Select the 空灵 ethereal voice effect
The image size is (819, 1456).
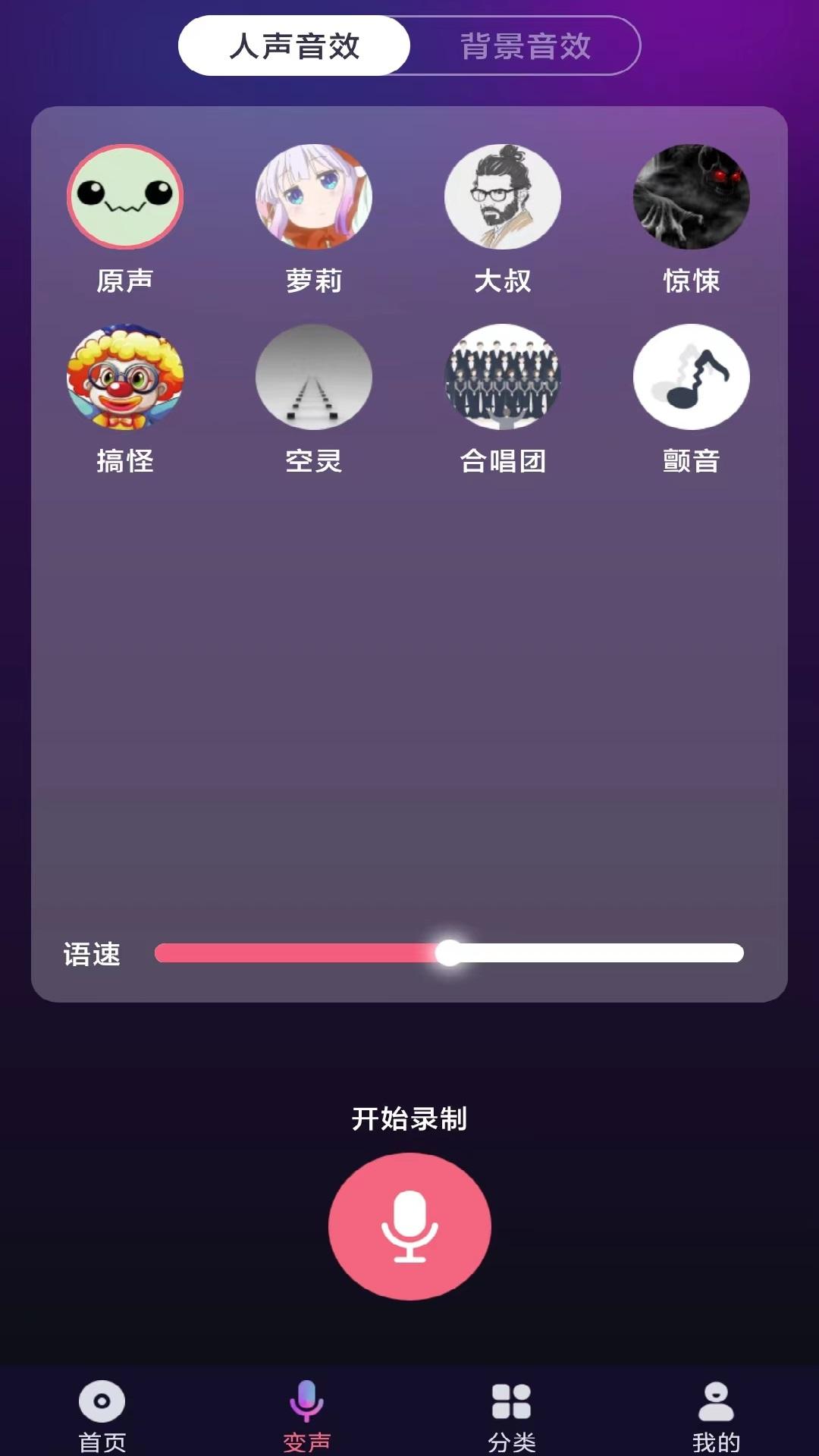coord(313,377)
